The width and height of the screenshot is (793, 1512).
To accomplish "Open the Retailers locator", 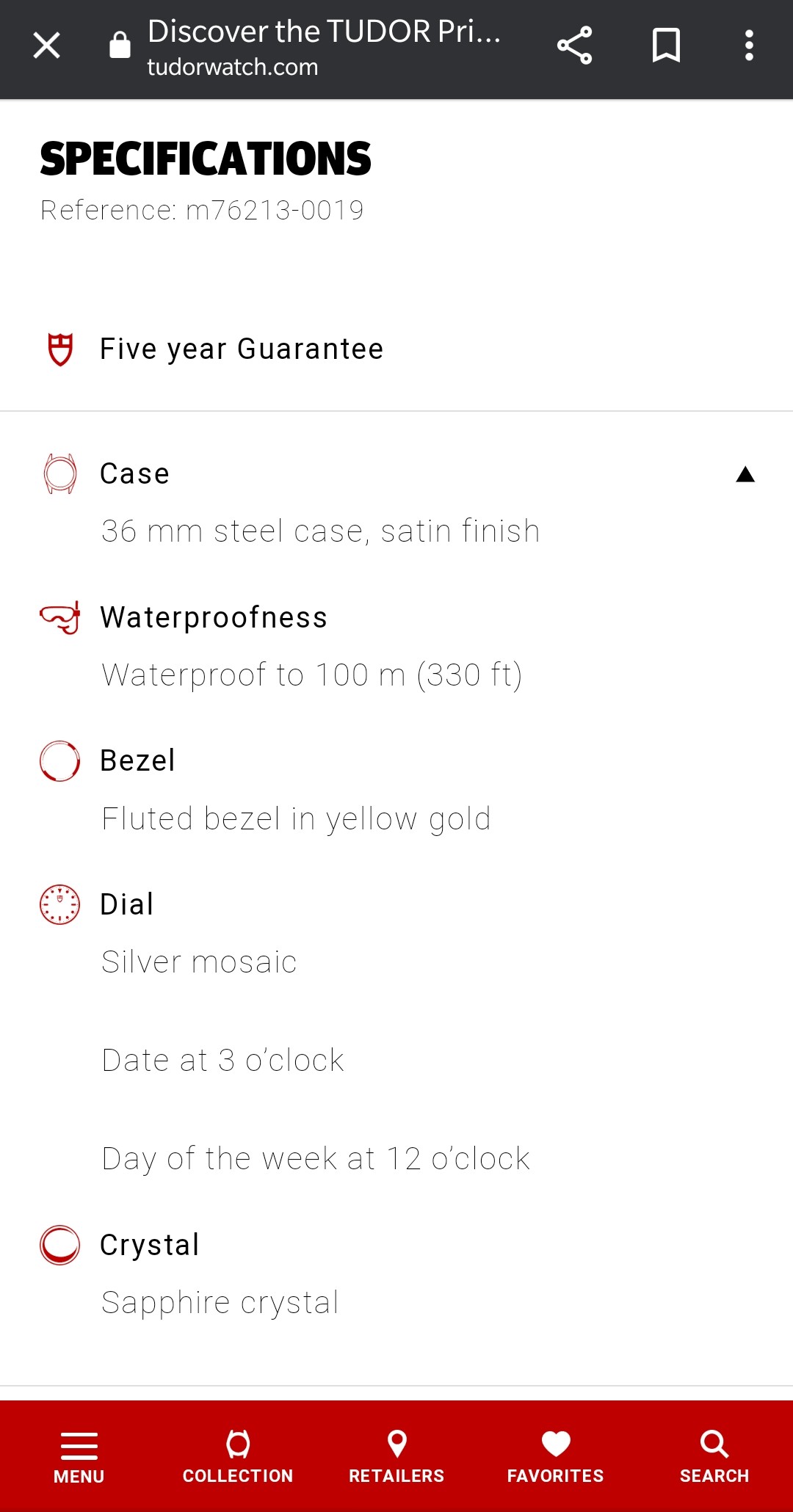I will (x=396, y=1457).
